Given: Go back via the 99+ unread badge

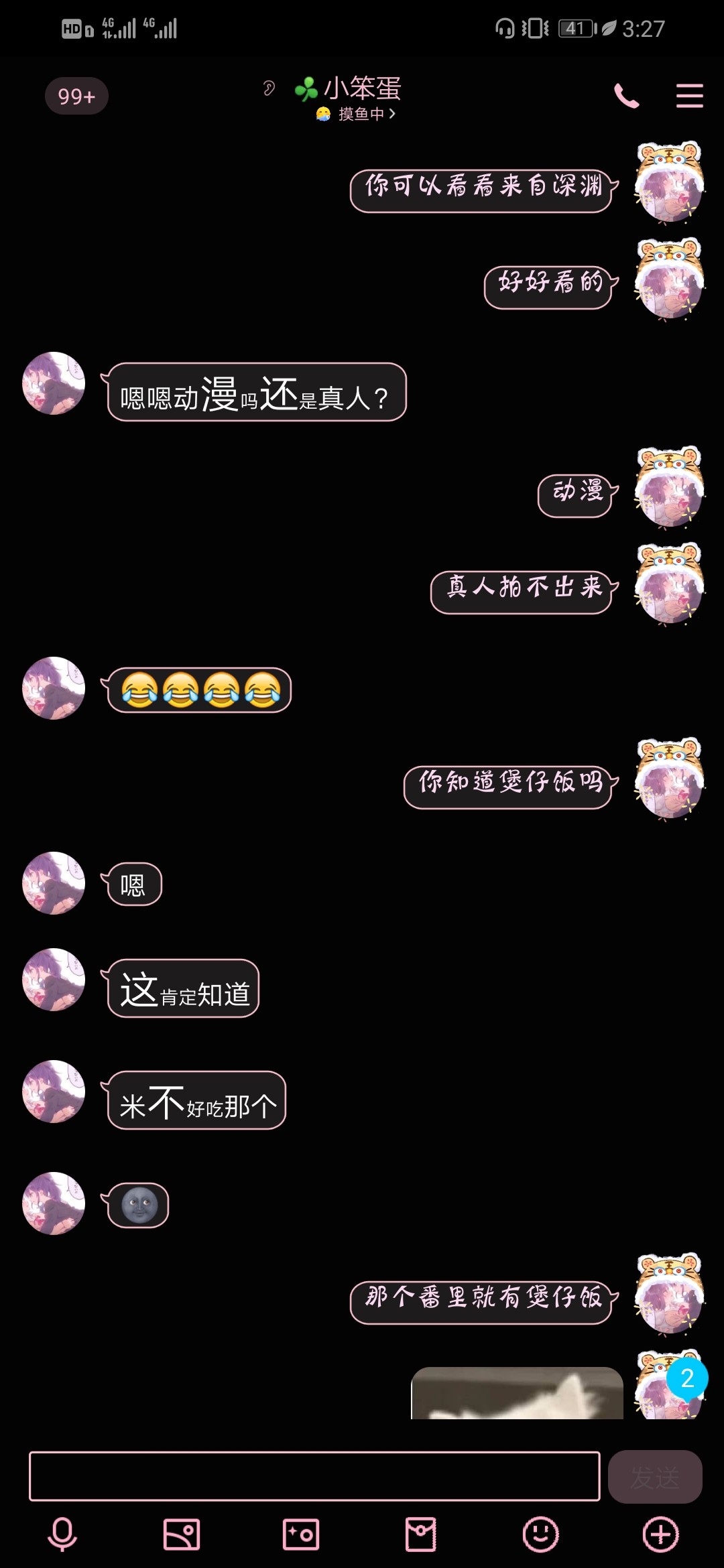Looking at the screenshot, I should point(76,96).
